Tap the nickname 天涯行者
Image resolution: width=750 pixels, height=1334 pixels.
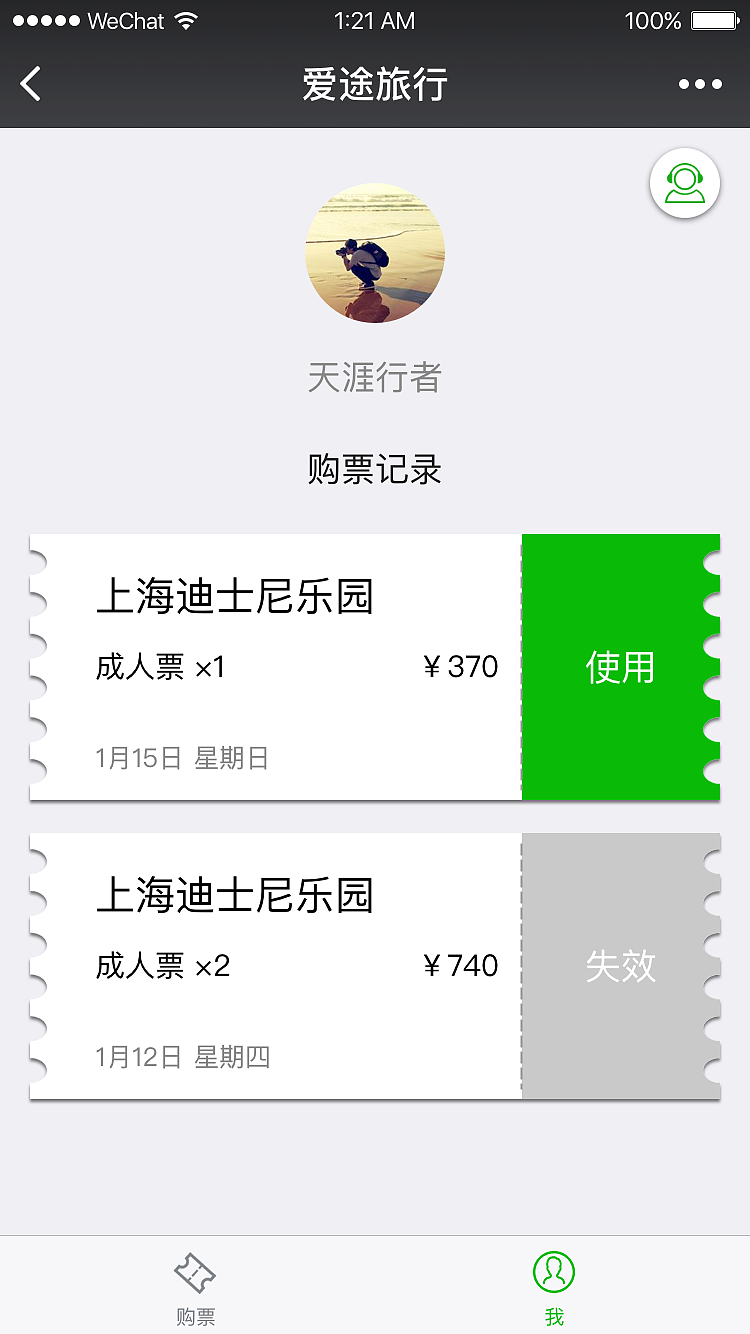click(x=375, y=378)
